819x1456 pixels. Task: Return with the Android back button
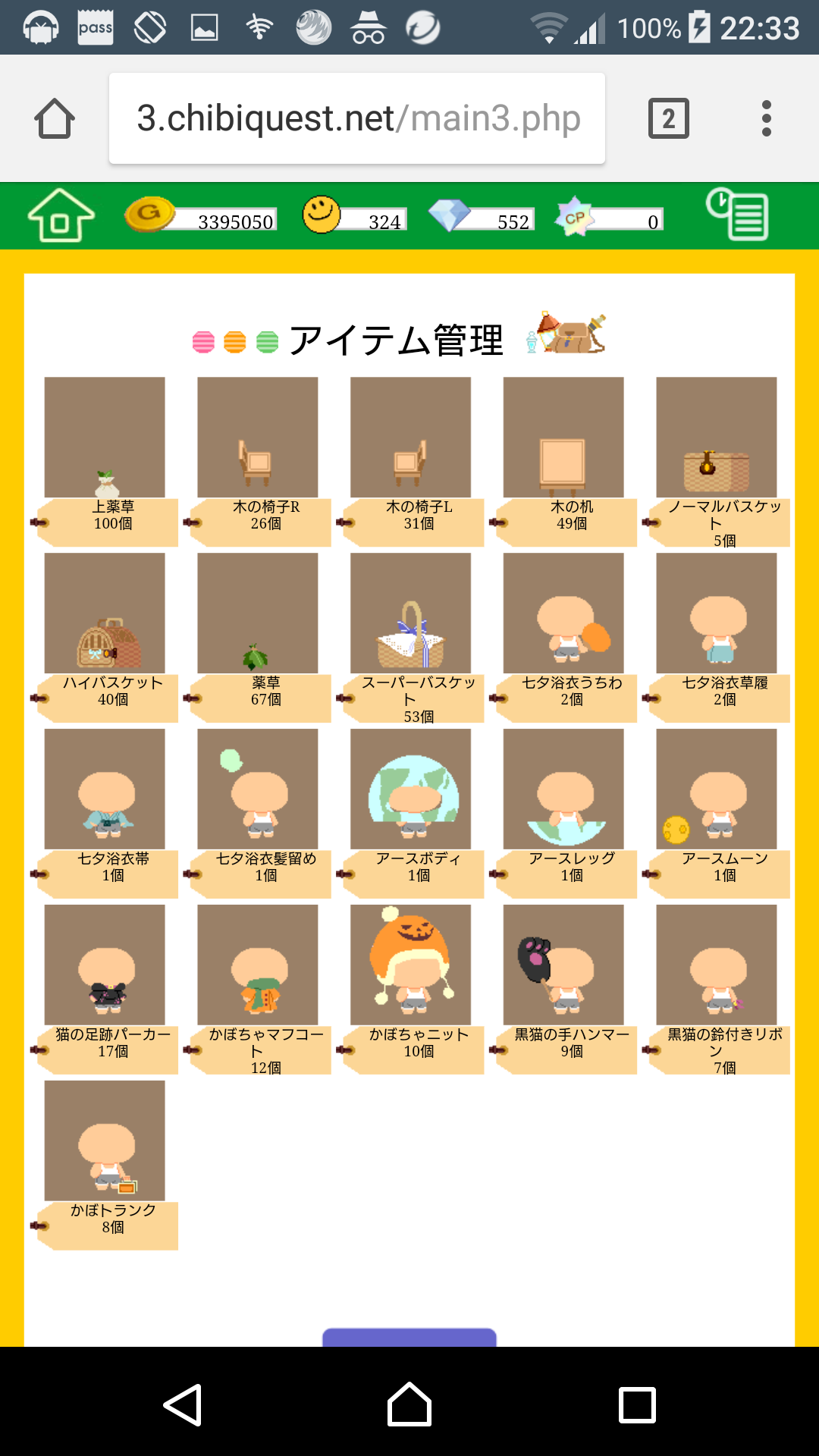tap(183, 1404)
